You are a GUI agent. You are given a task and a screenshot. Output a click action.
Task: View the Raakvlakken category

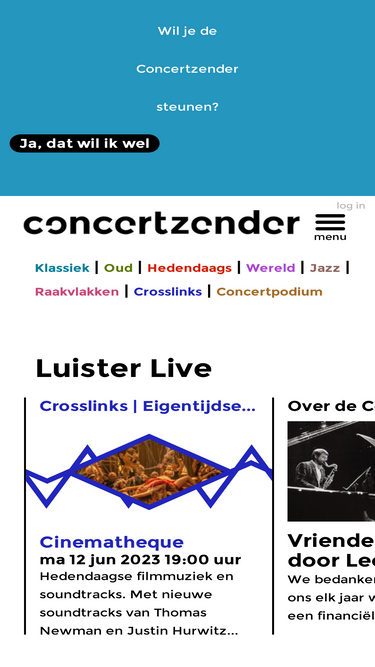(77, 292)
